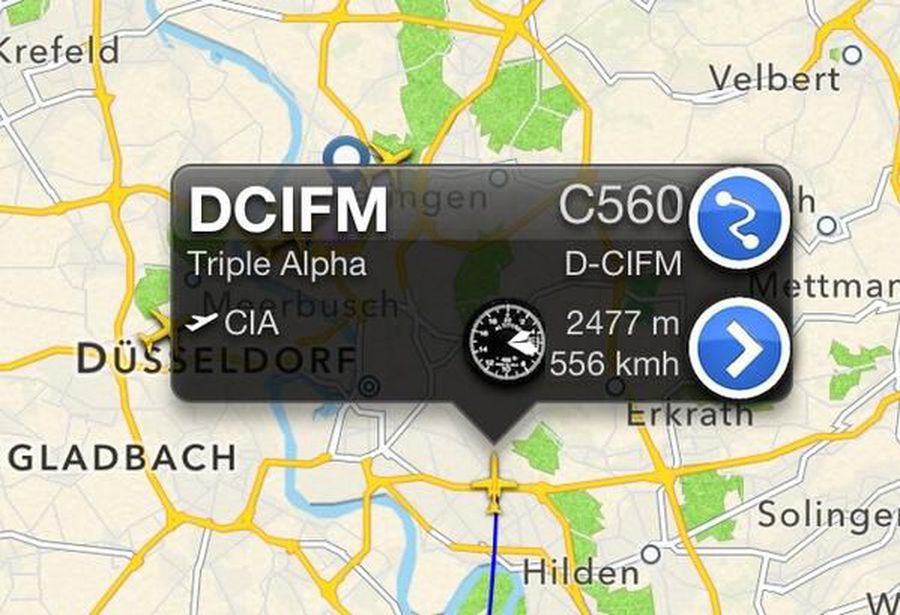Select the plane icon above Hilden
Screen dimensions: 900x615
494,487
